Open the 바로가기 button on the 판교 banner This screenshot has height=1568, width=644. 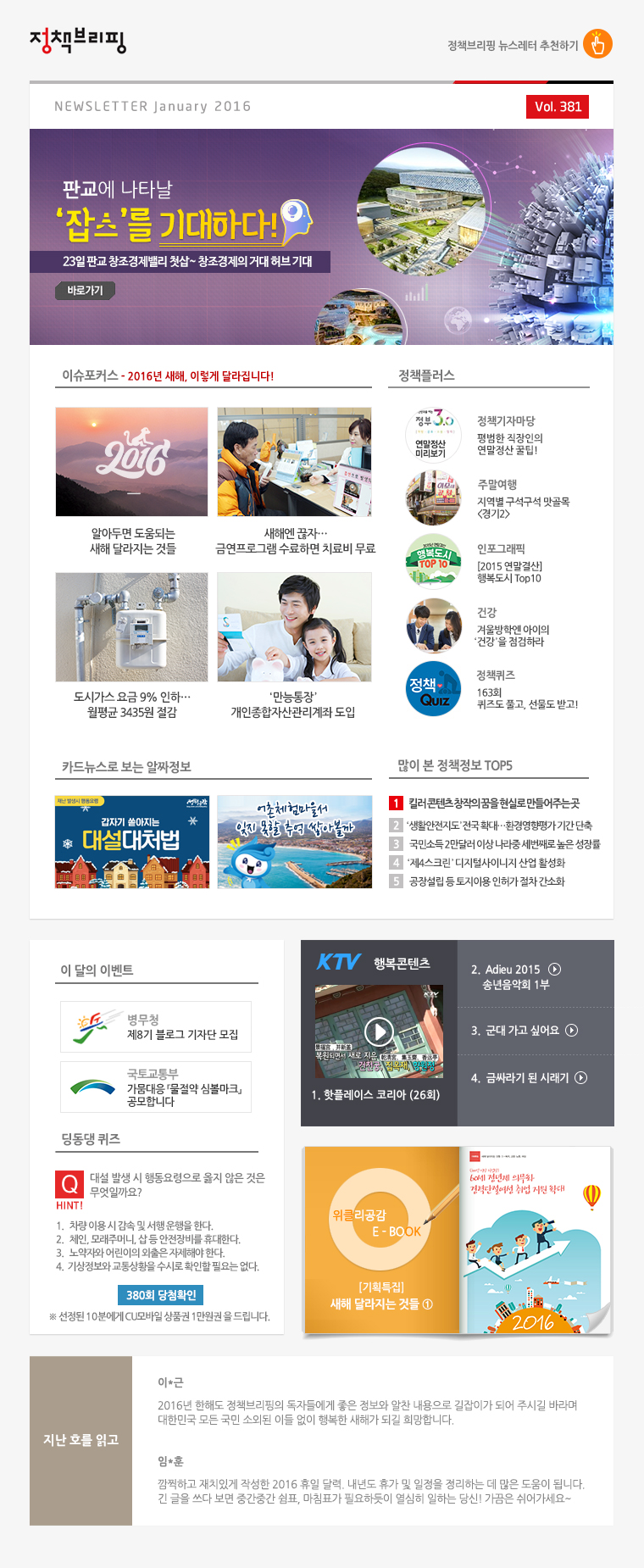click(x=85, y=291)
